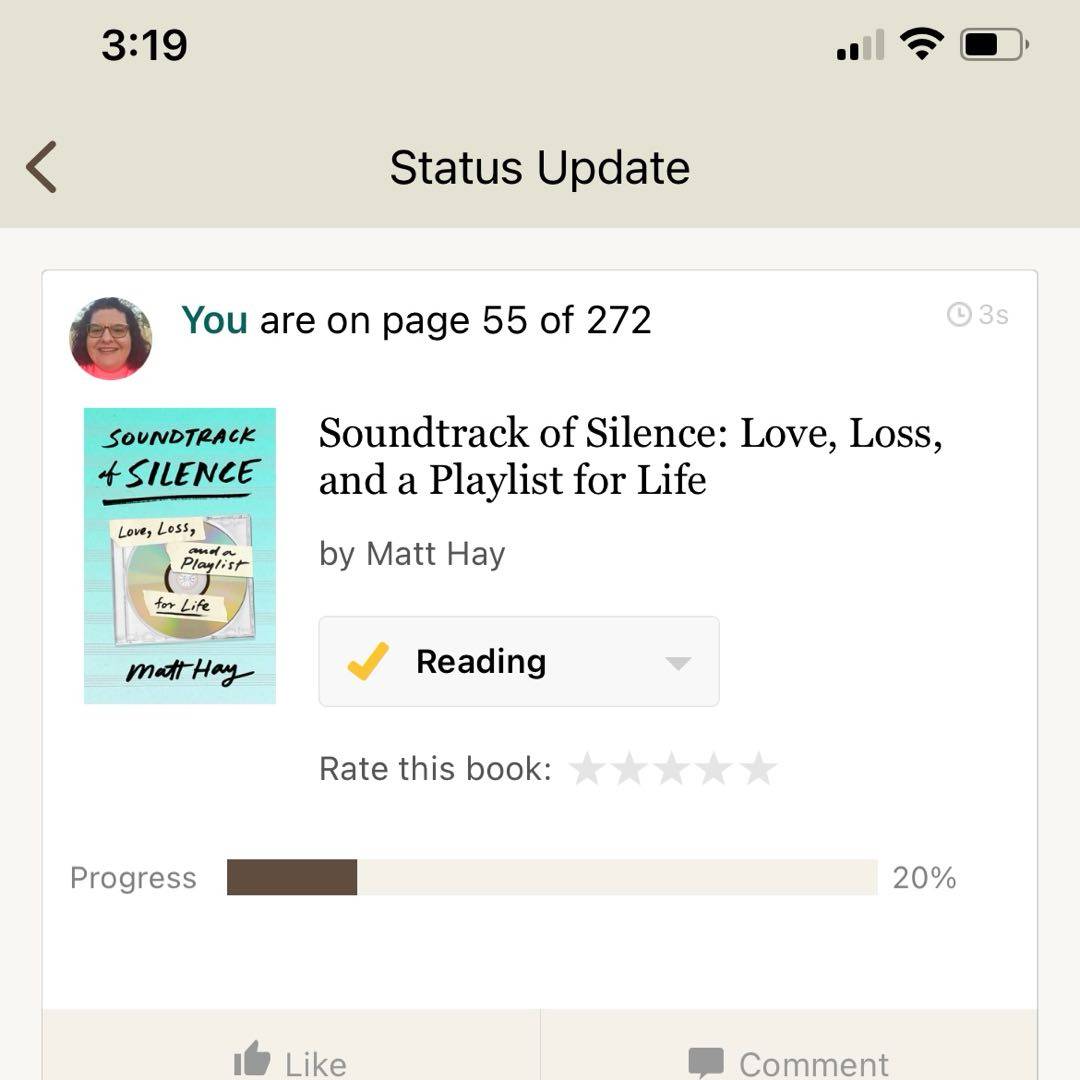
Task: Expand the Reading shelf dropdown
Action: pyautogui.click(x=678, y=662)
